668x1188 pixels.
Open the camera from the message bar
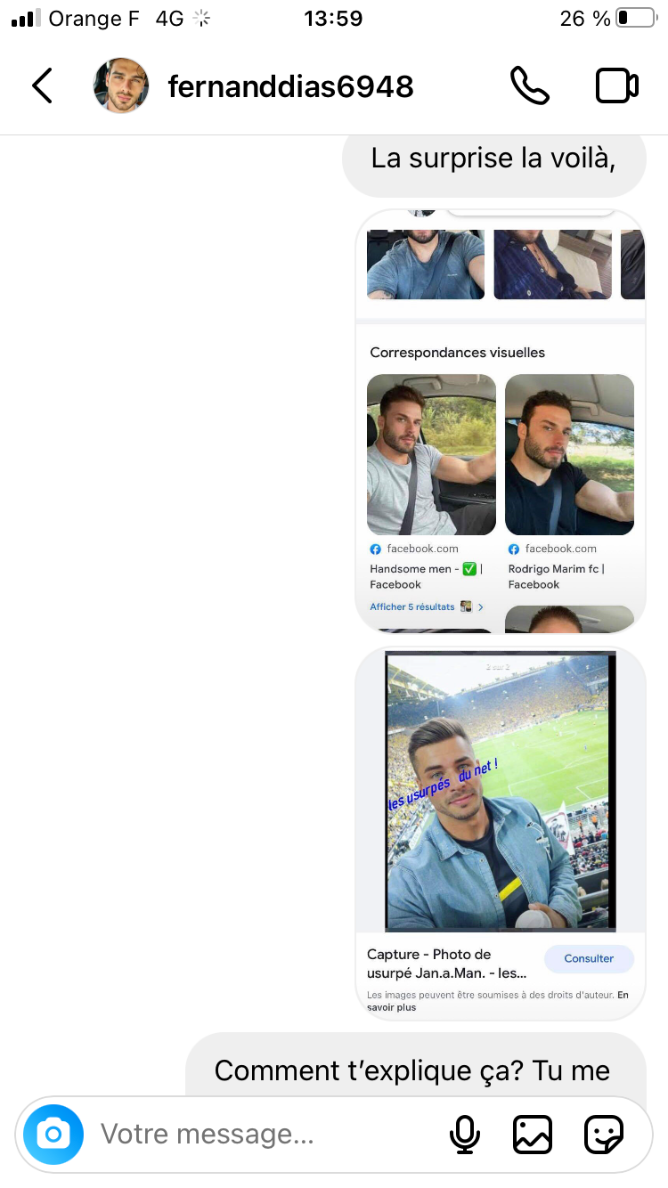coord(53,1134)
